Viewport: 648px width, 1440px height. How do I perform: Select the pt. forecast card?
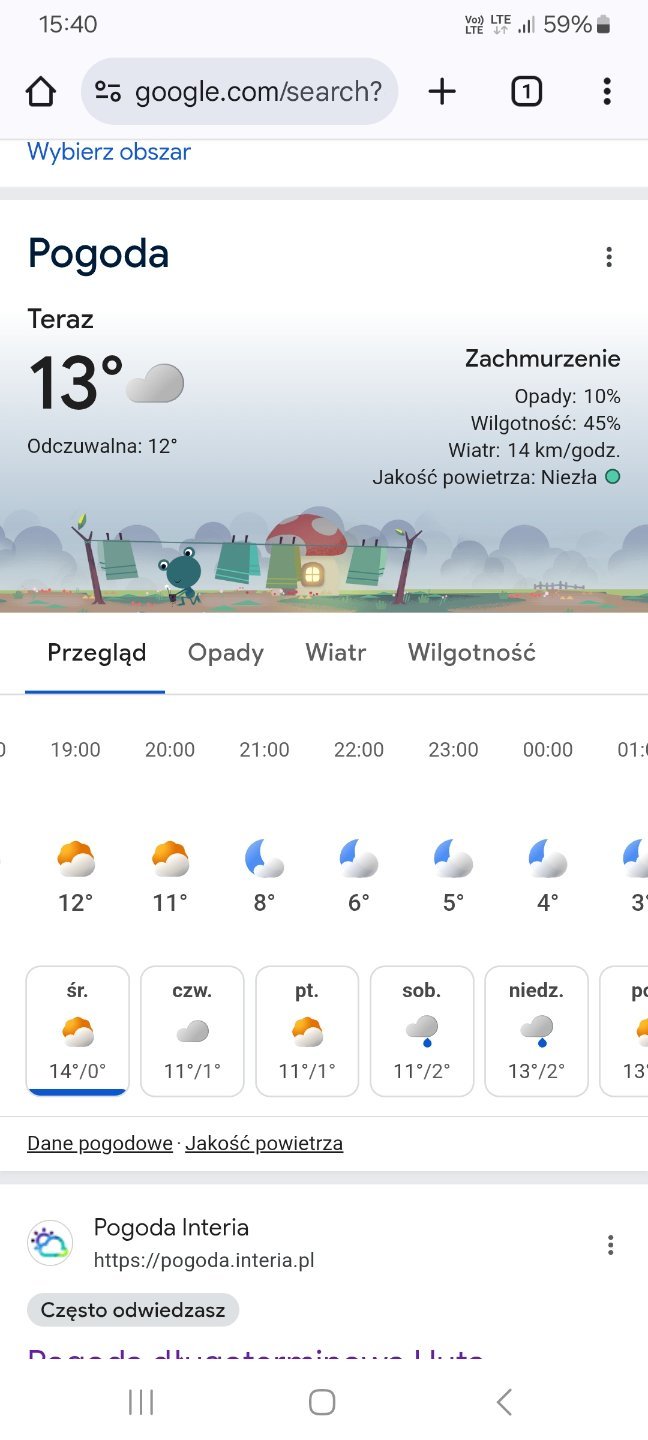[307, 1031]
